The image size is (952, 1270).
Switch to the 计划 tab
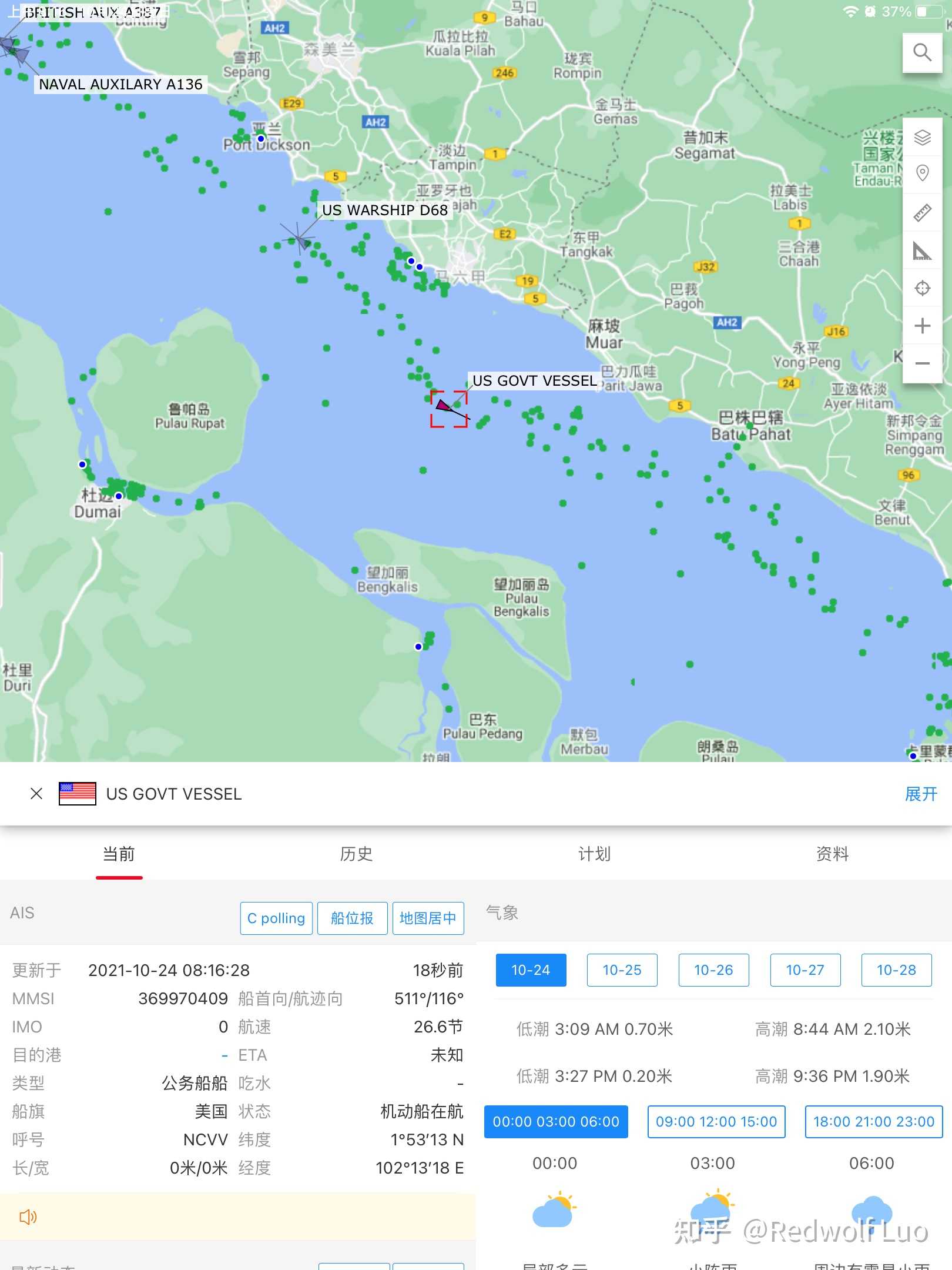(594, 854)
